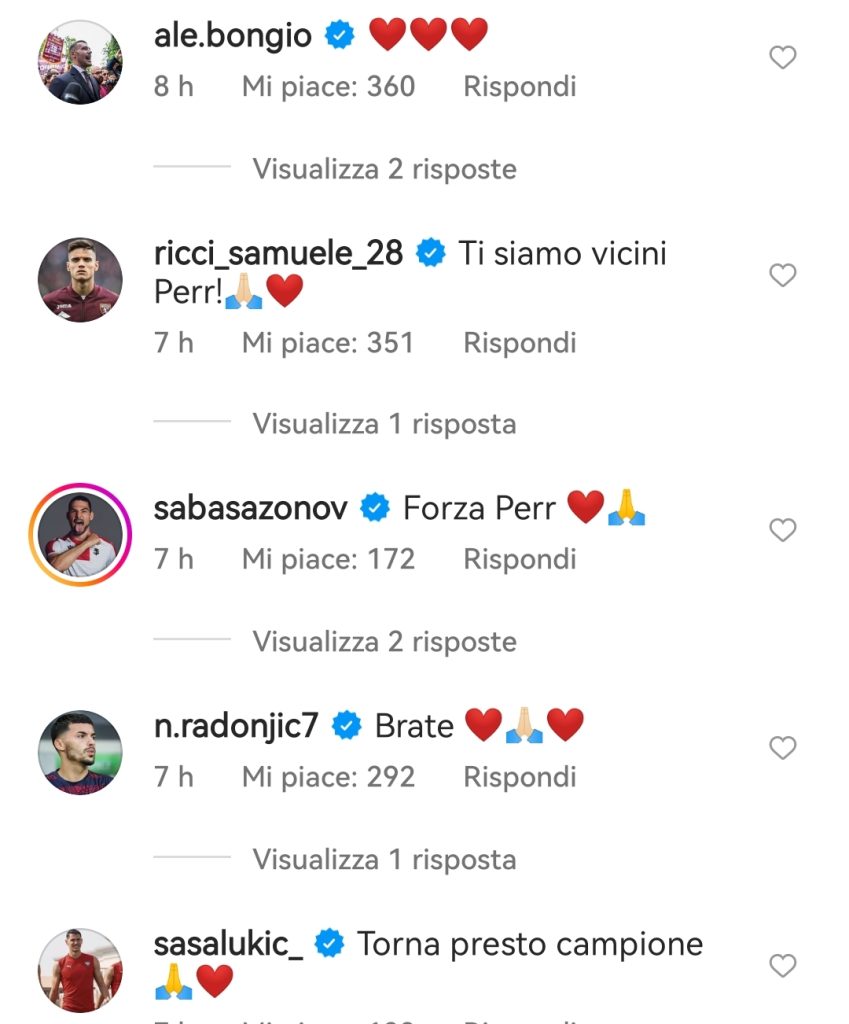Open ale.bongio's profile via username

coord(232,36)
